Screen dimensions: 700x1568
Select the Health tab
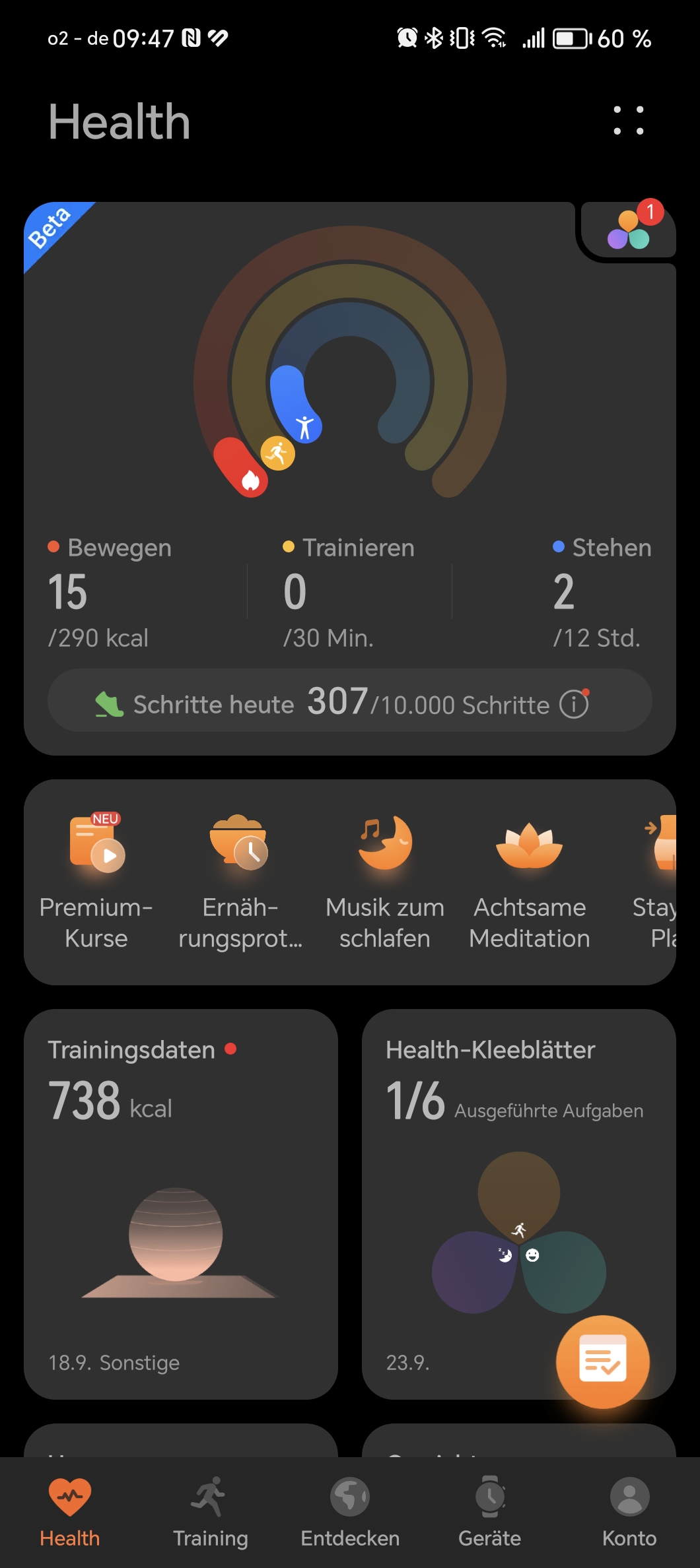[x=70, y=1513]
